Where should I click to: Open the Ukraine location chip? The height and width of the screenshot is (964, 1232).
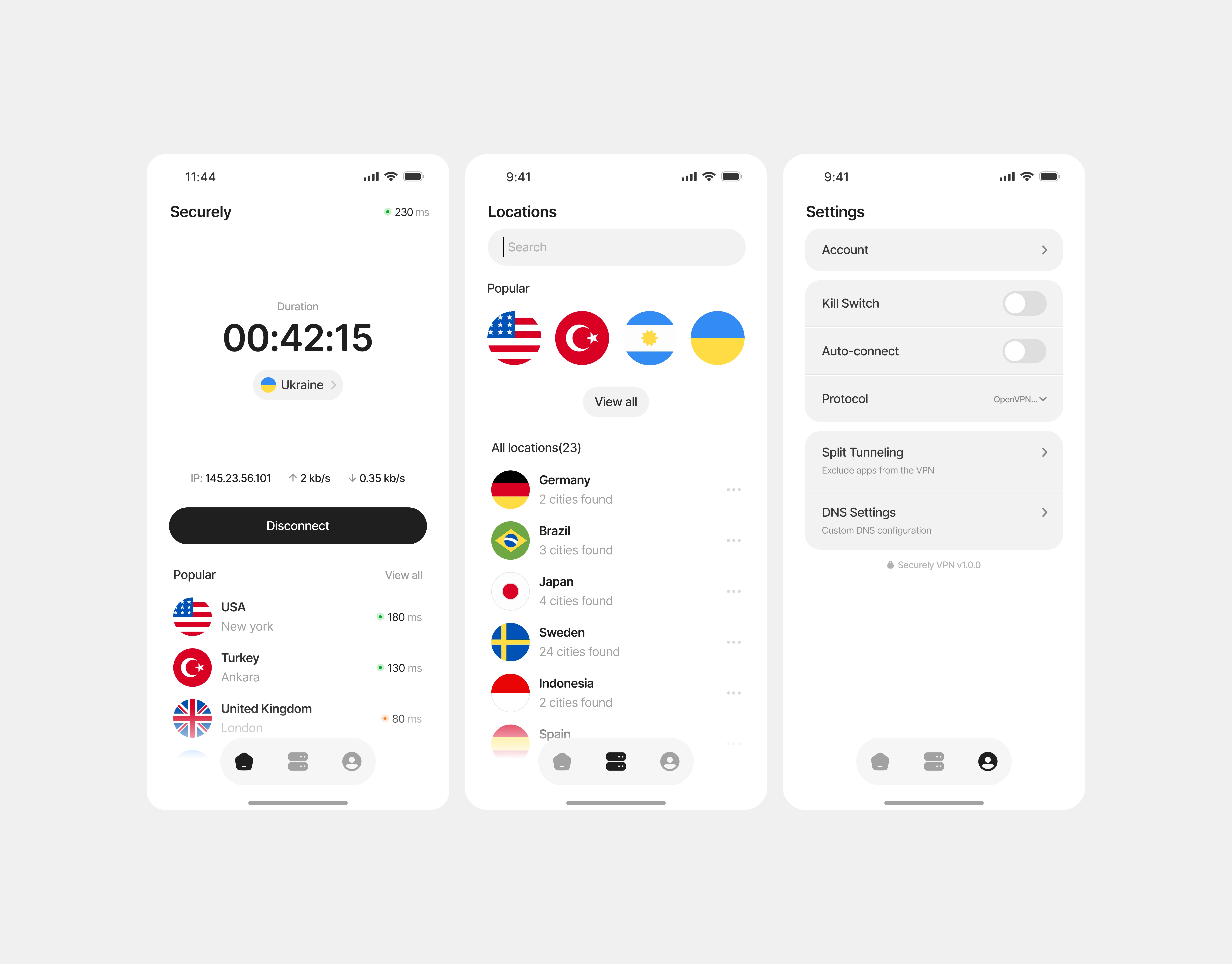(297, 385)
